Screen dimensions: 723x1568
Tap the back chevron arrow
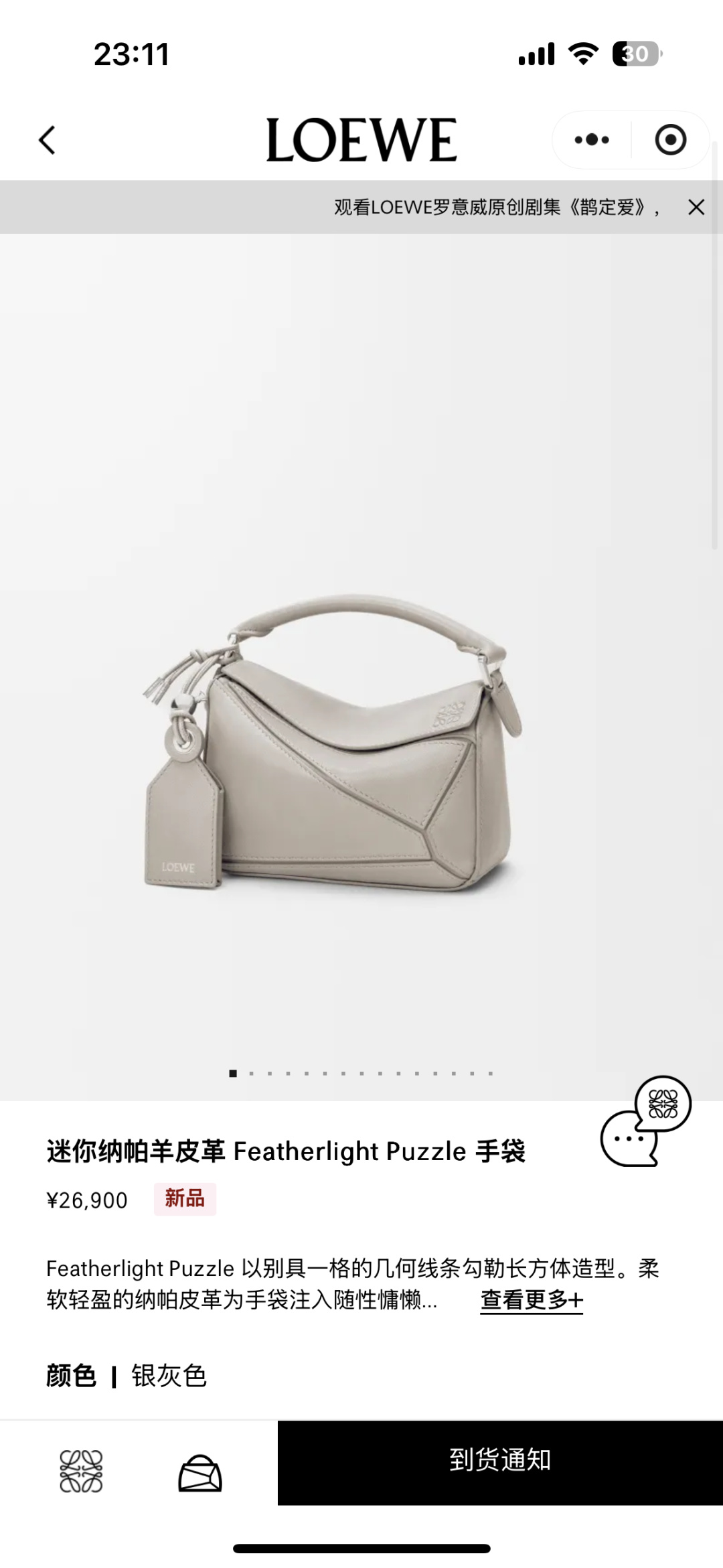(x=48, y=139)
